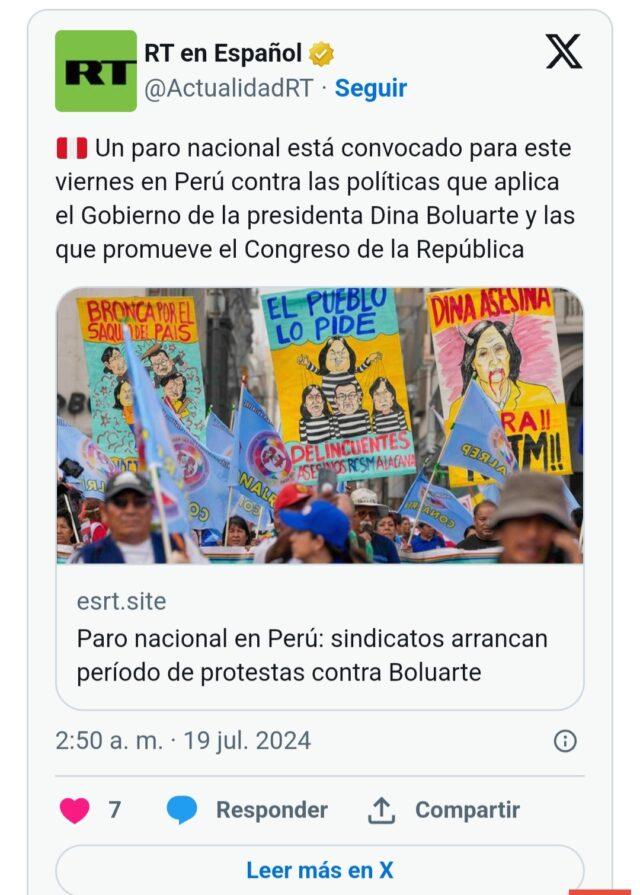Tap Leer más en X

coord(319,870)
